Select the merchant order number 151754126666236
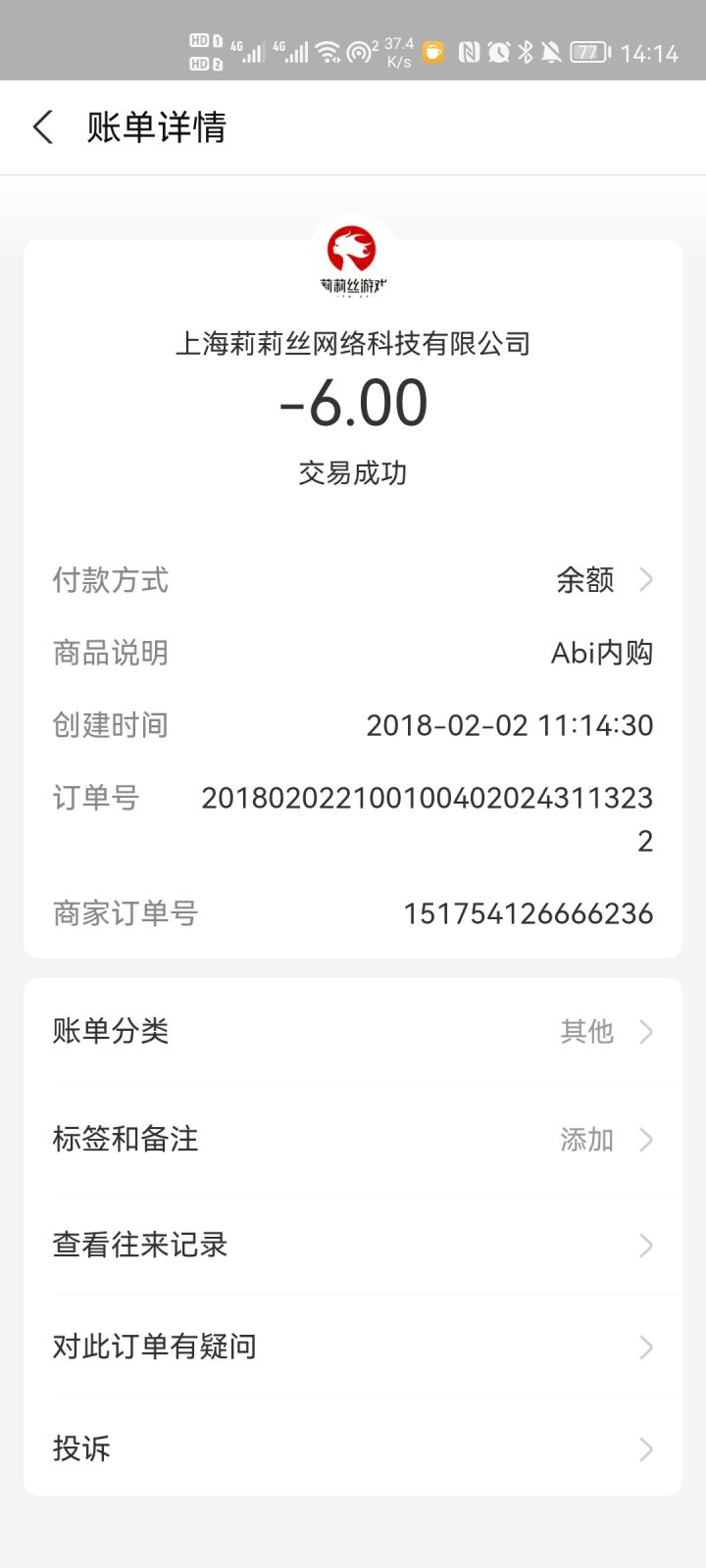The width and height of the screenshot is (706, 1568). [529, 912]
